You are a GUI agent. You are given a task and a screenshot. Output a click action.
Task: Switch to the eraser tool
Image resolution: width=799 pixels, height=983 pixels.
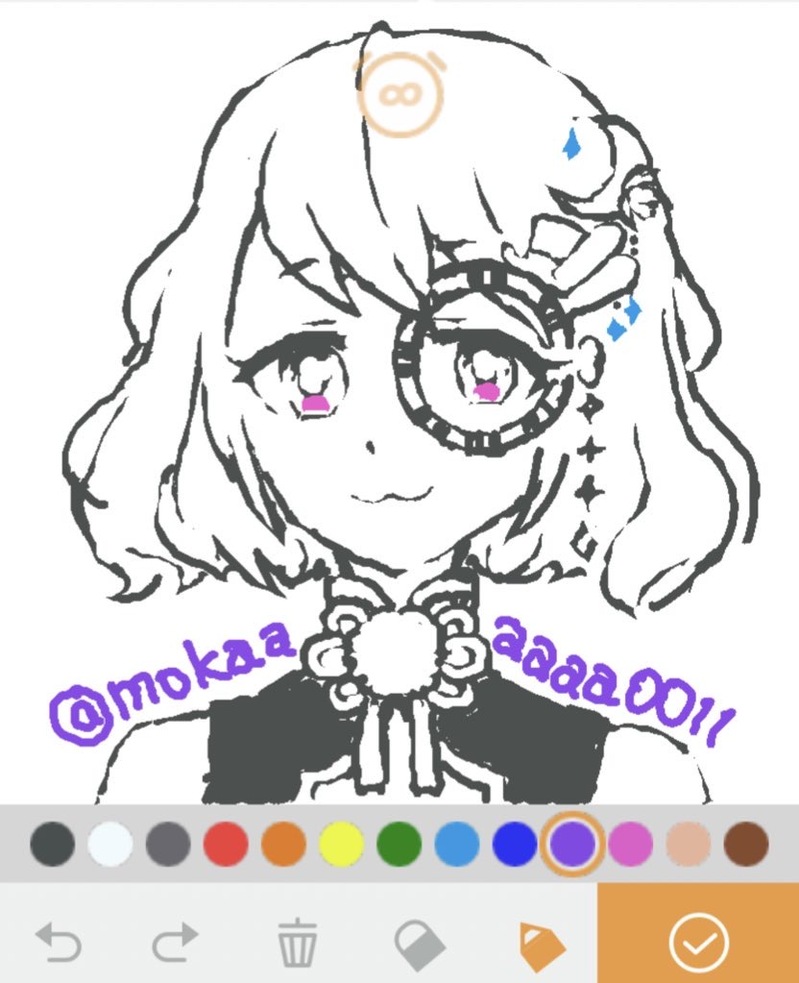[420, 942]
